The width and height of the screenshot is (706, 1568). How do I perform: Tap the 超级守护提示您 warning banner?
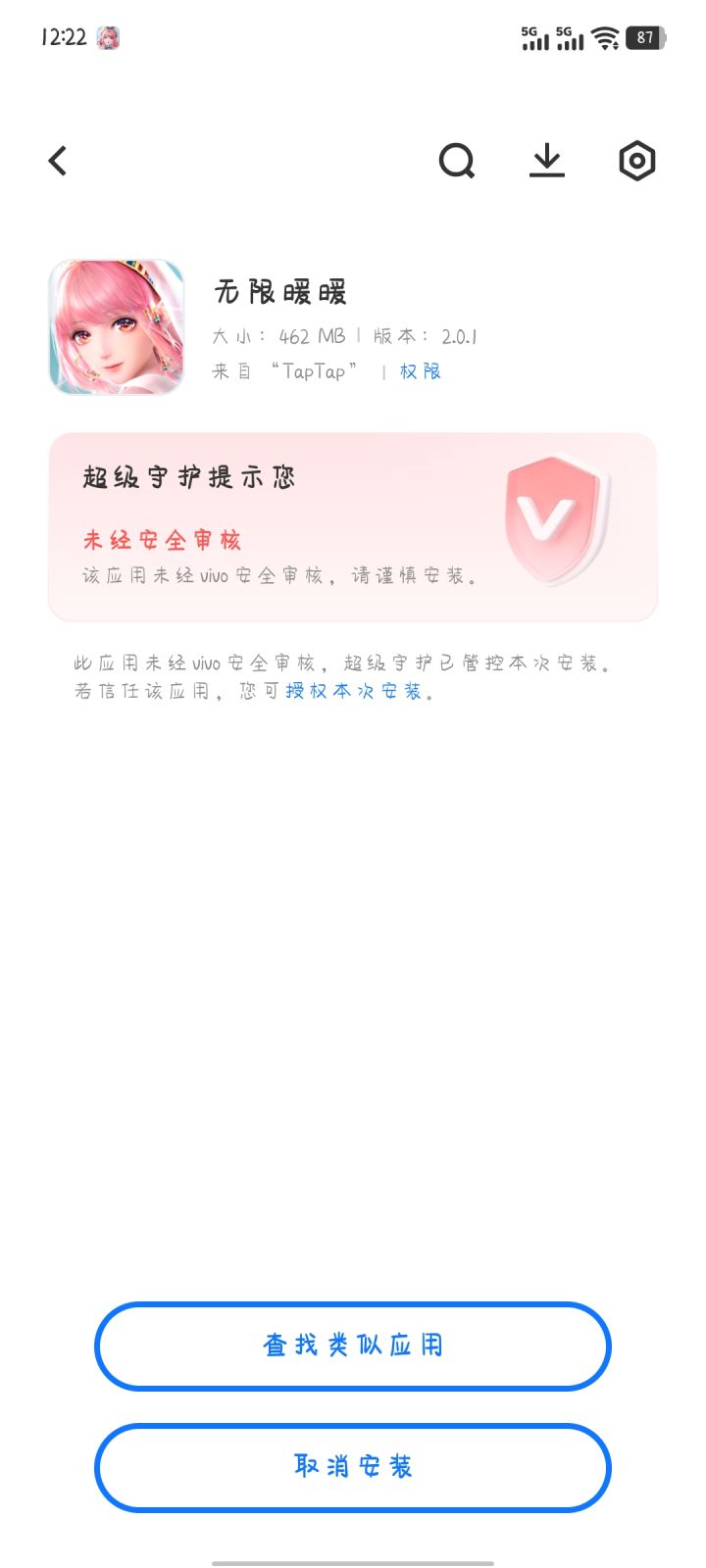point(191,477)
